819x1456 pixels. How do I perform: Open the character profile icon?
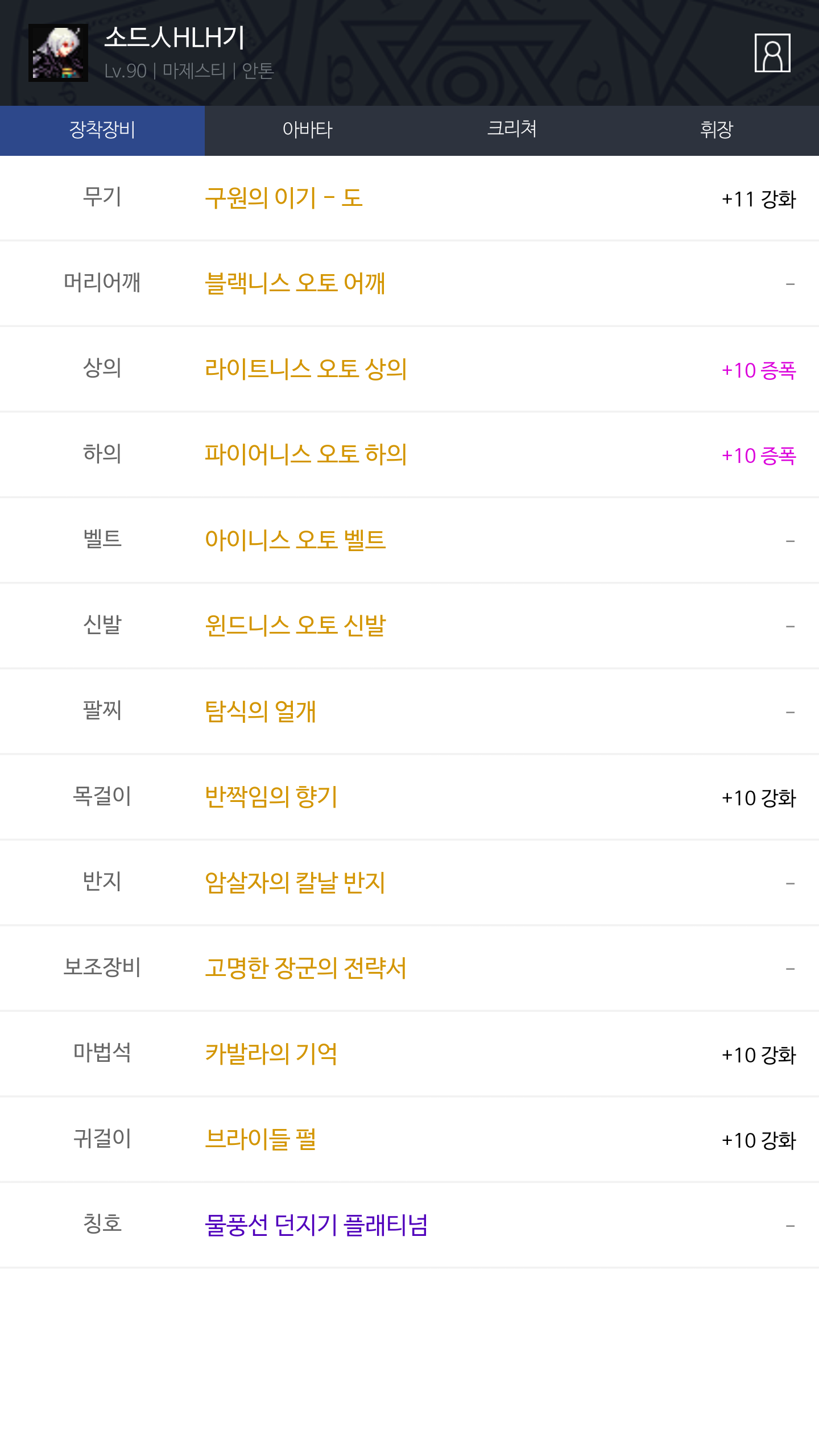coord(772,53)
